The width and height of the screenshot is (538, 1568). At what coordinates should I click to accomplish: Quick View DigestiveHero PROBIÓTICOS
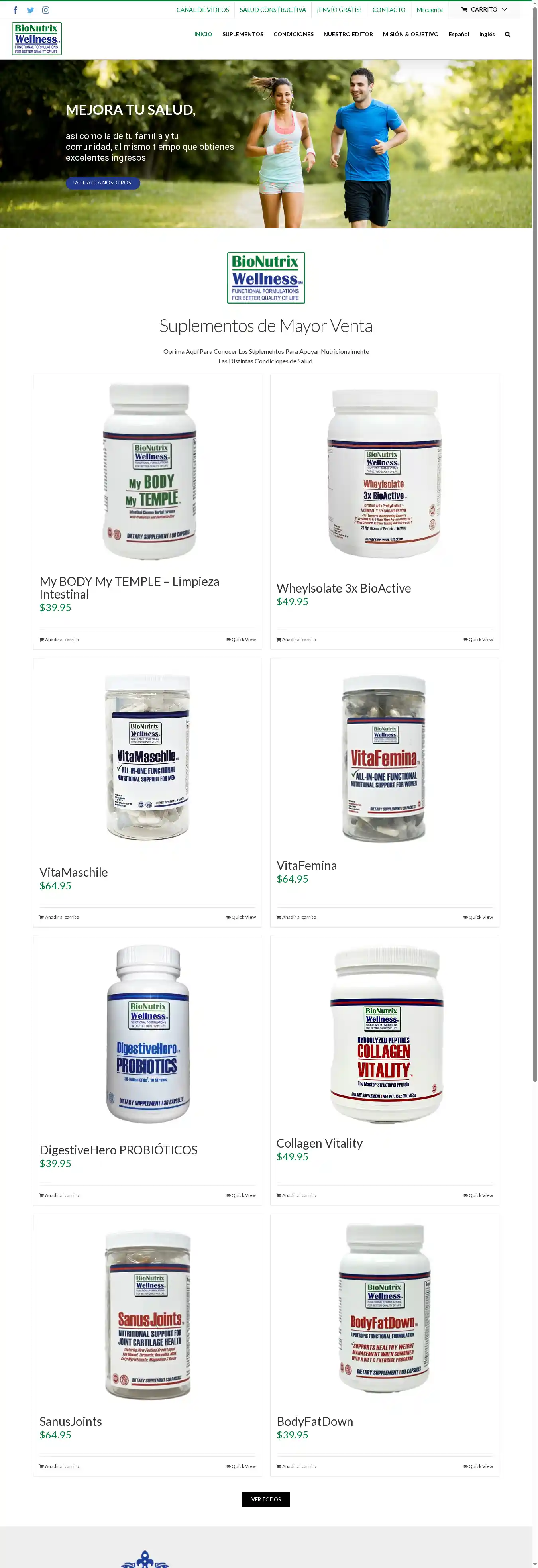tap(241, 1195)
